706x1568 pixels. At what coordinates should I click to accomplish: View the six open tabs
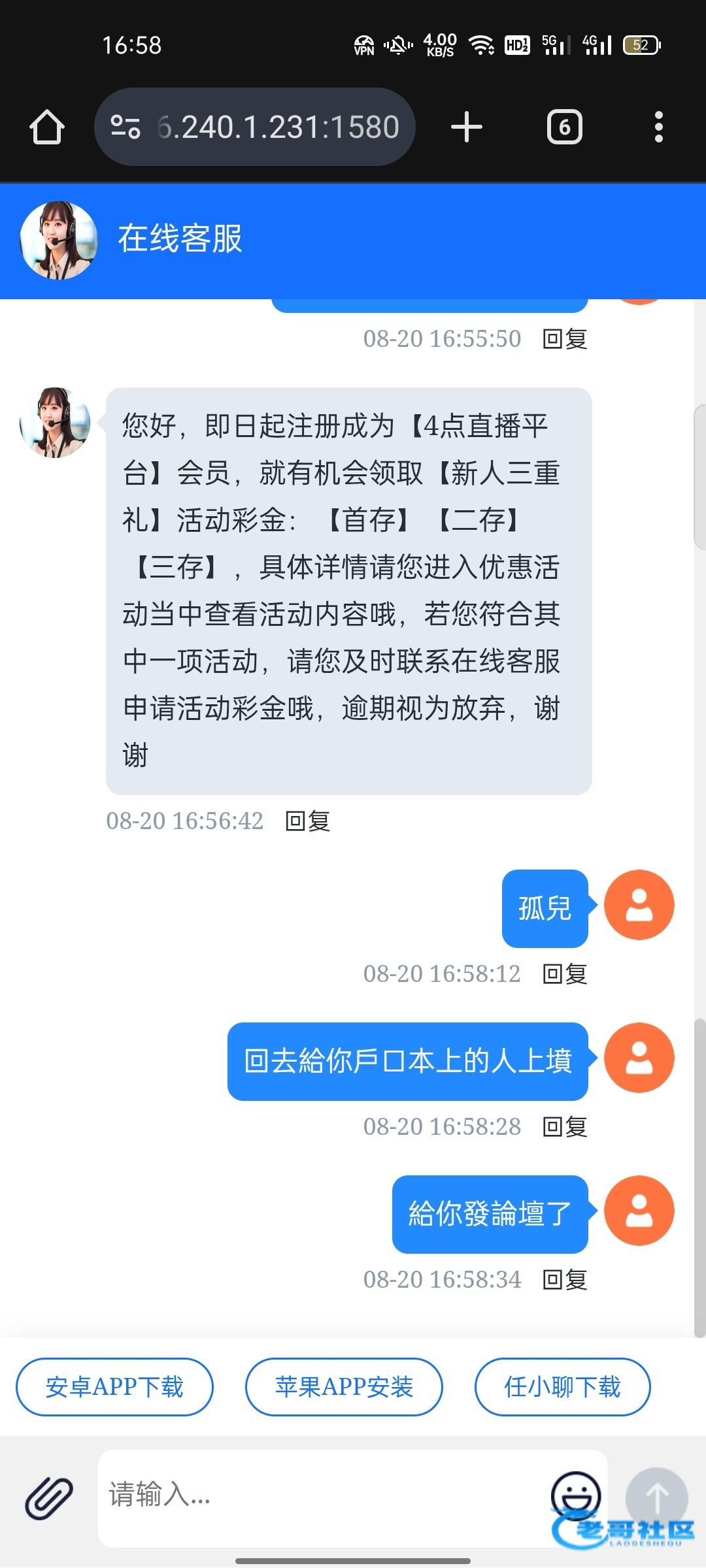(x=564, y=127)
